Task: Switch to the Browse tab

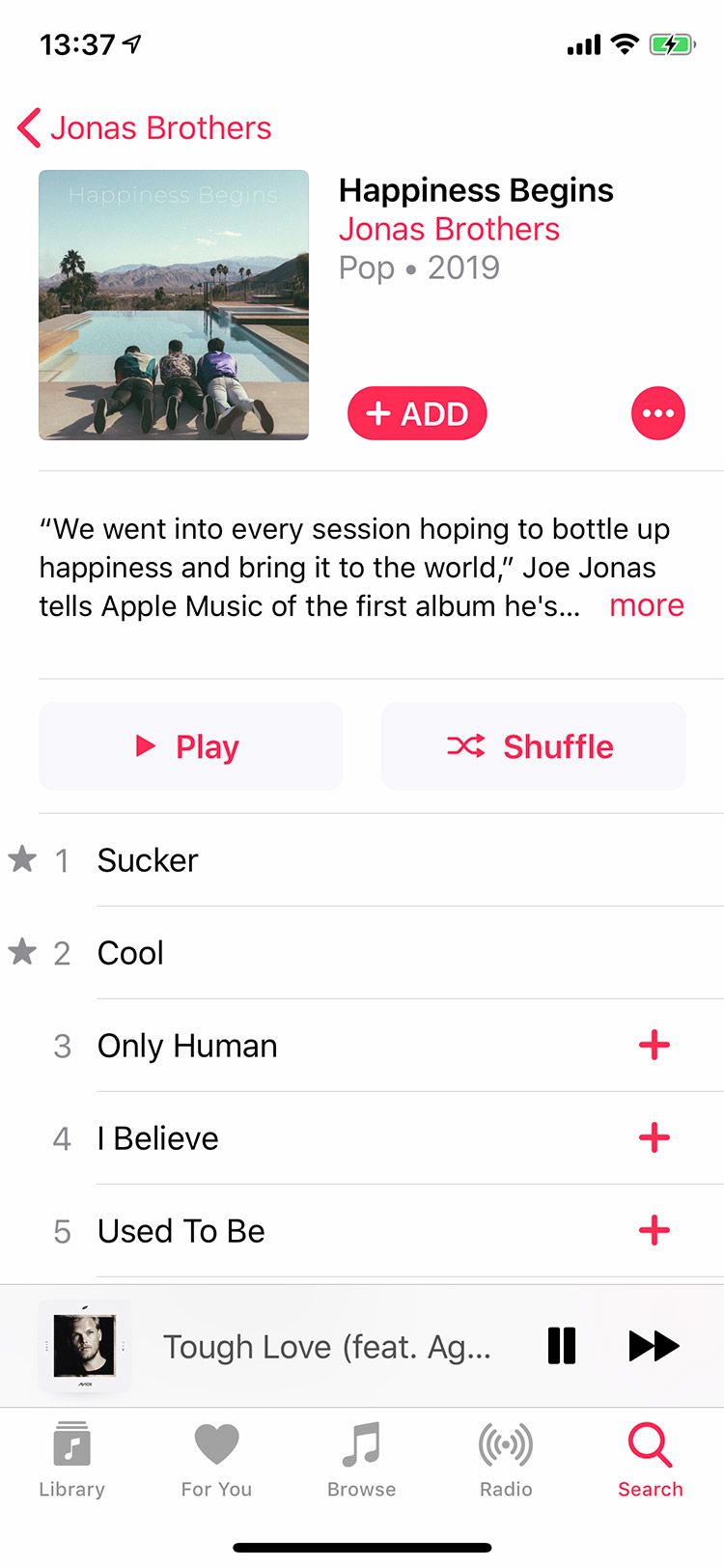Action: click(x=361, y=1460)
